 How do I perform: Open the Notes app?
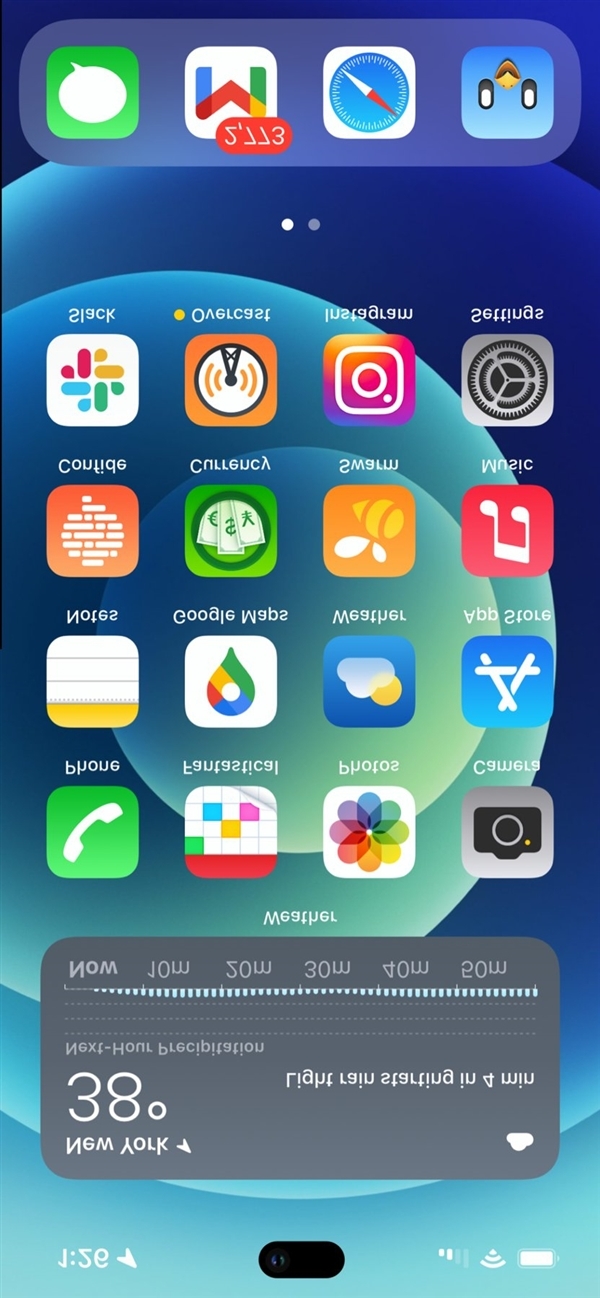point(93,681)
